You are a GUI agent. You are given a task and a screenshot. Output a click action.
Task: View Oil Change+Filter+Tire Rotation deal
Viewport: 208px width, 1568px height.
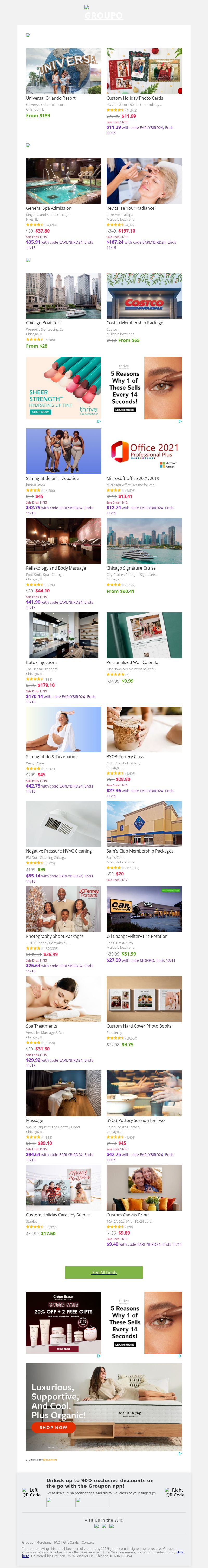tap(144, 909)
